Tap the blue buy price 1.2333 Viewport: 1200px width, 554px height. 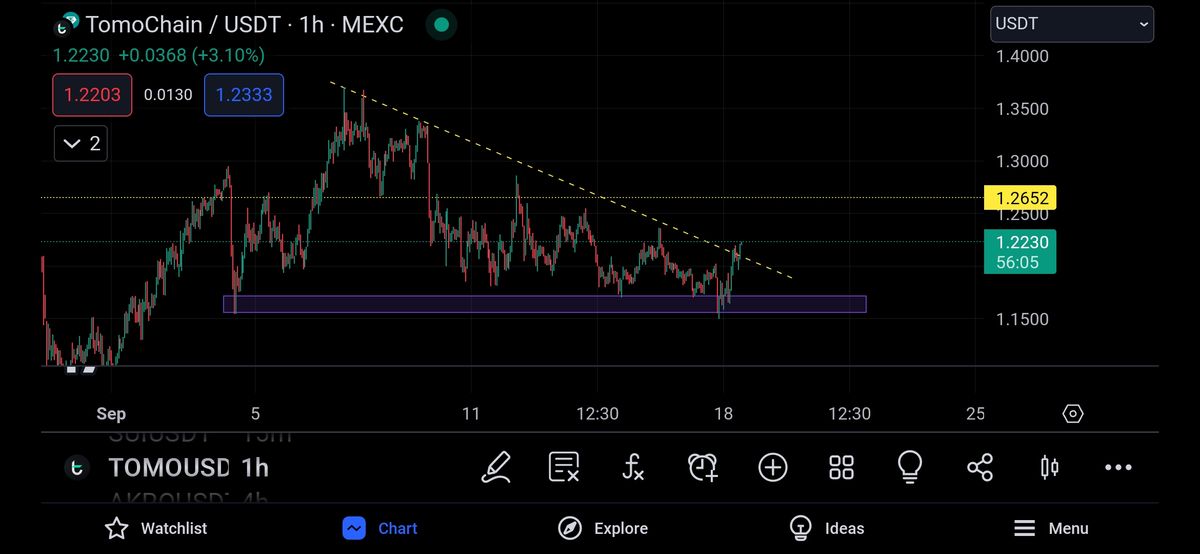click(244, 95)
